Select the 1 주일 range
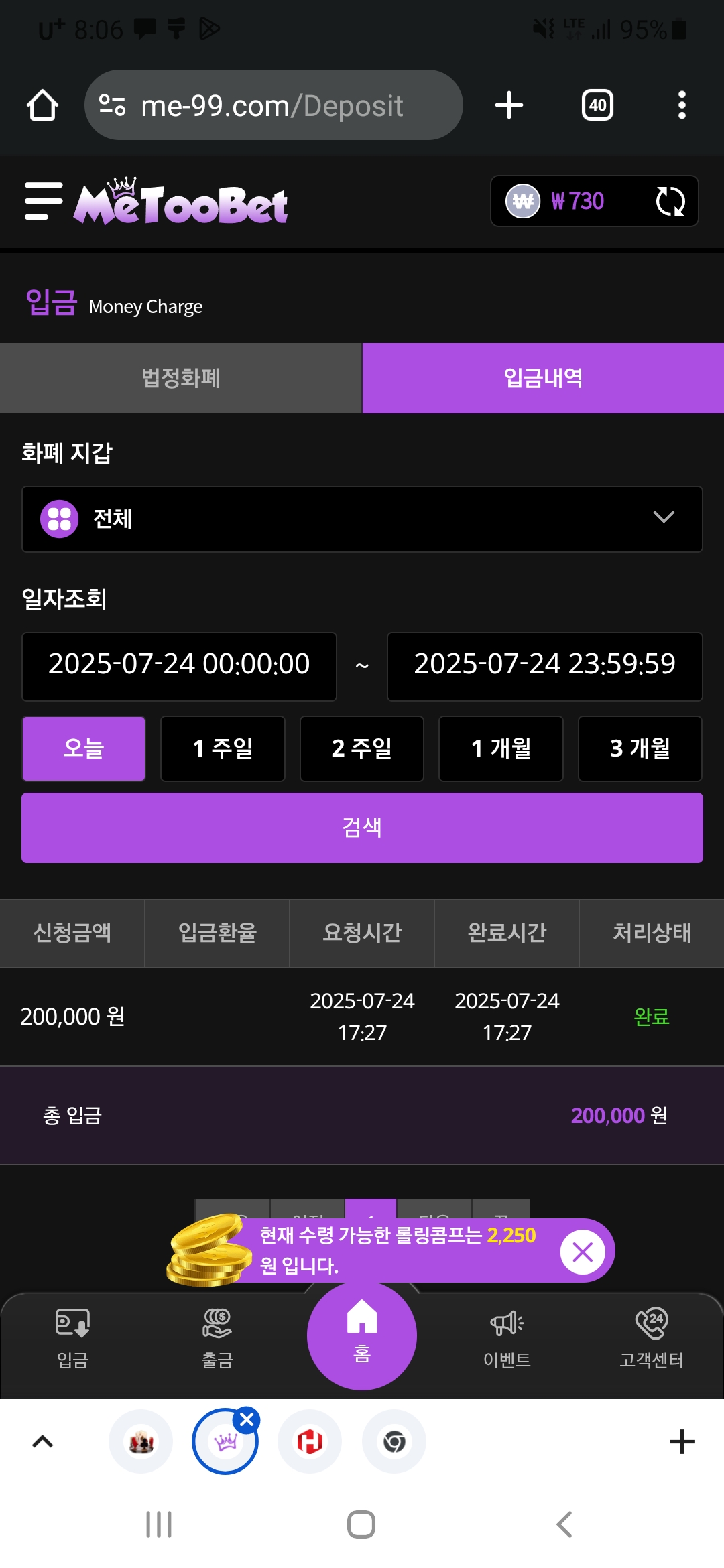 [223, 748]
